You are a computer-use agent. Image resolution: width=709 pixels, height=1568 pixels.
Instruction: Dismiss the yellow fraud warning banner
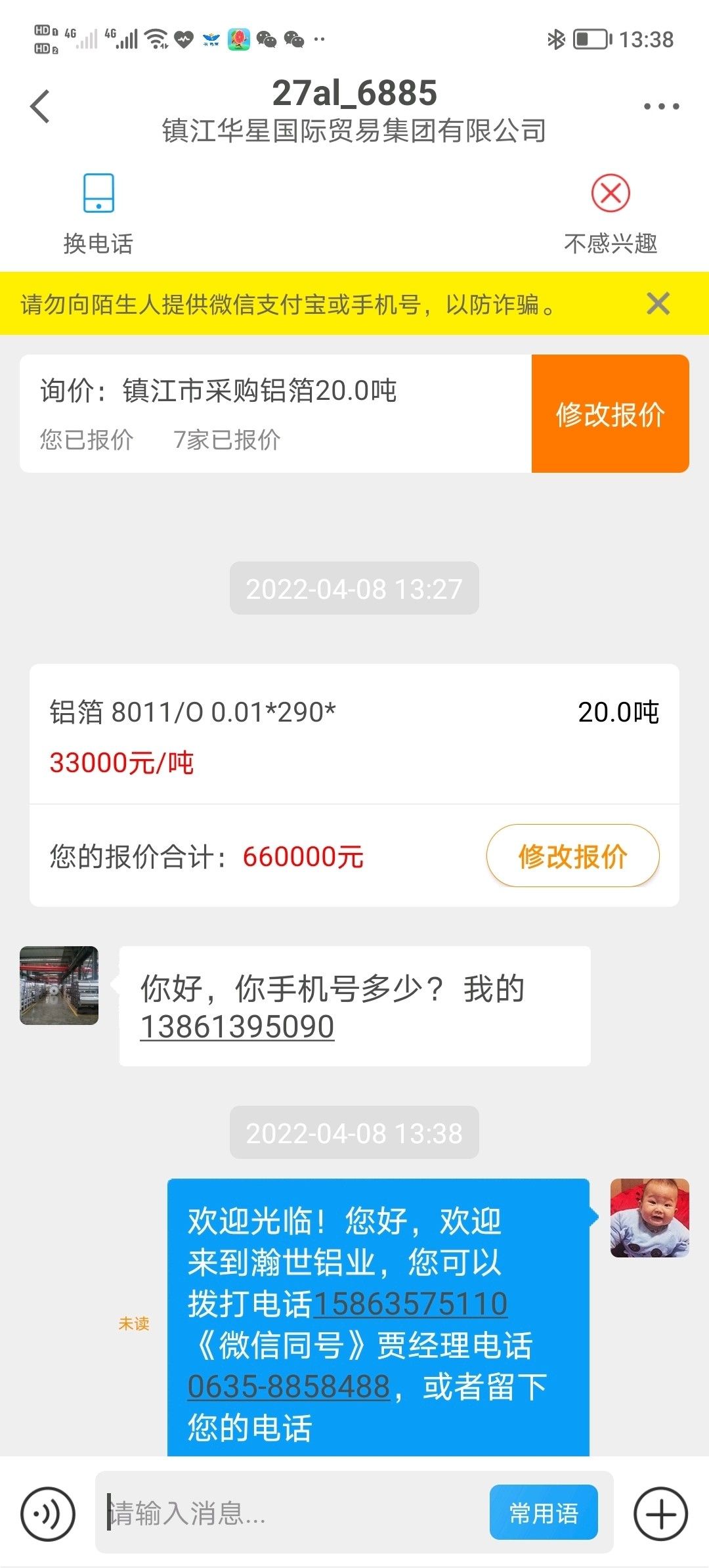point(658,304)
